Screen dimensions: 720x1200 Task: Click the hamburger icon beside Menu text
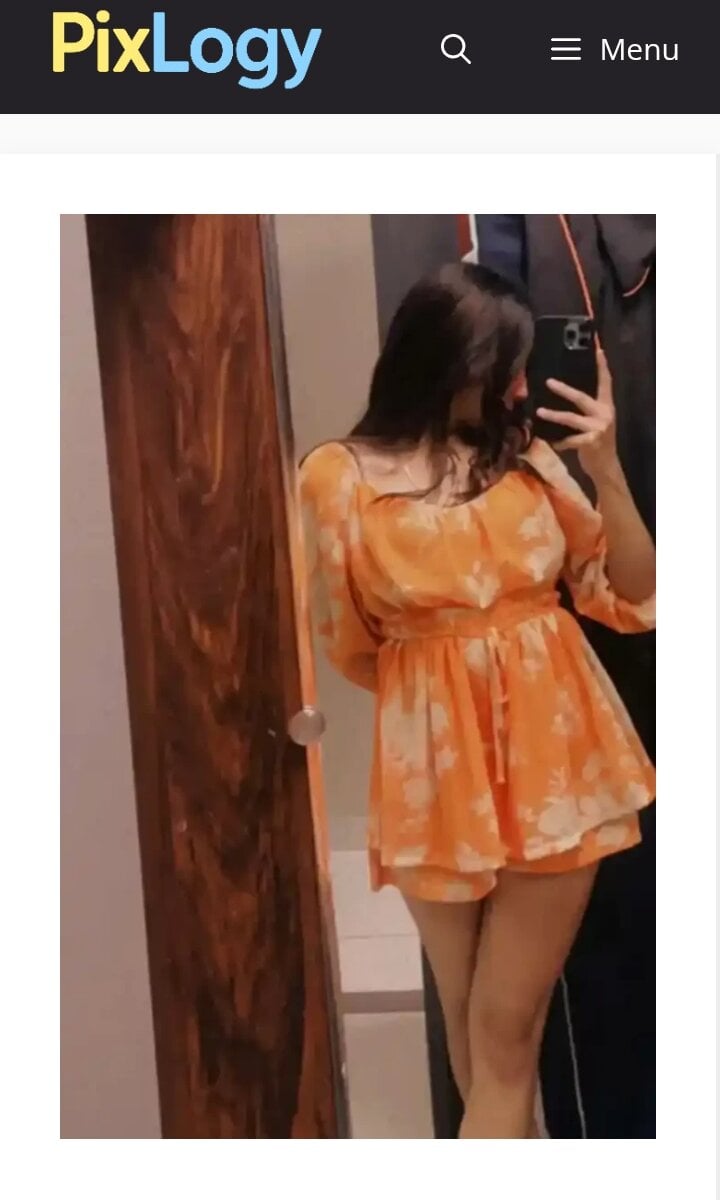click(566, 49)
